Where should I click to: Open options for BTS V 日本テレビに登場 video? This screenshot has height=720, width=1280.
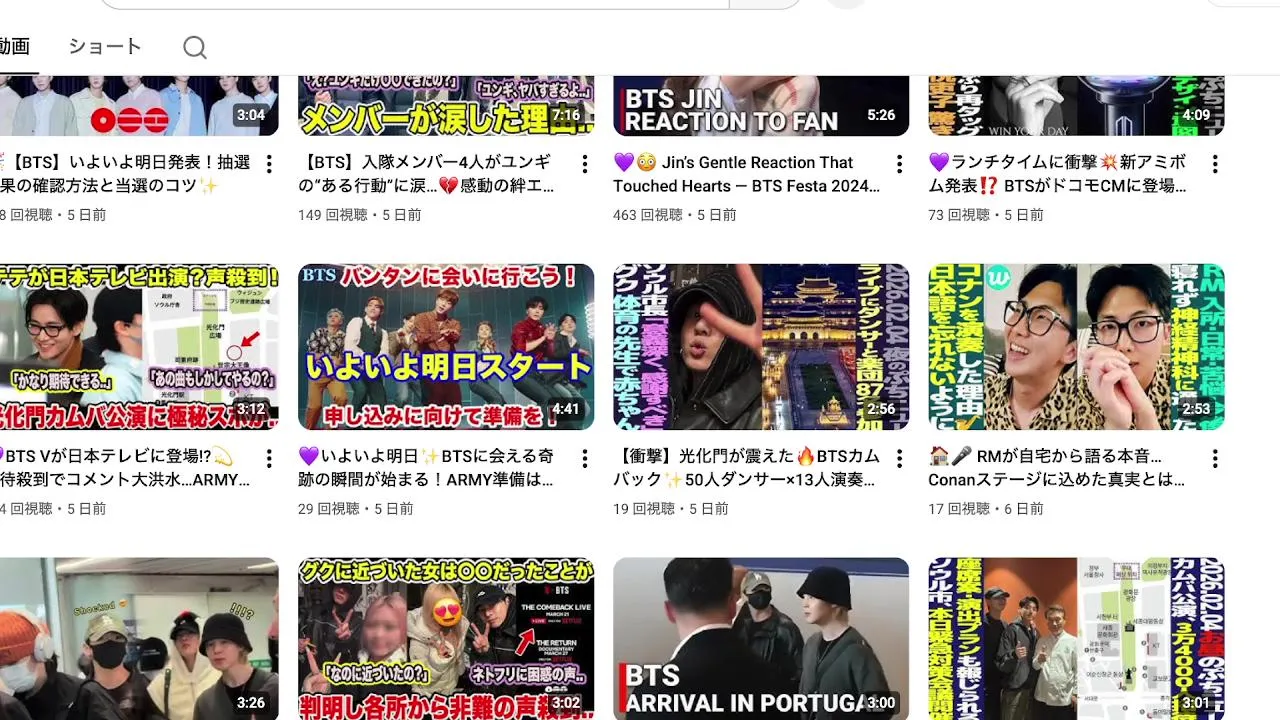tap(269, 458)
